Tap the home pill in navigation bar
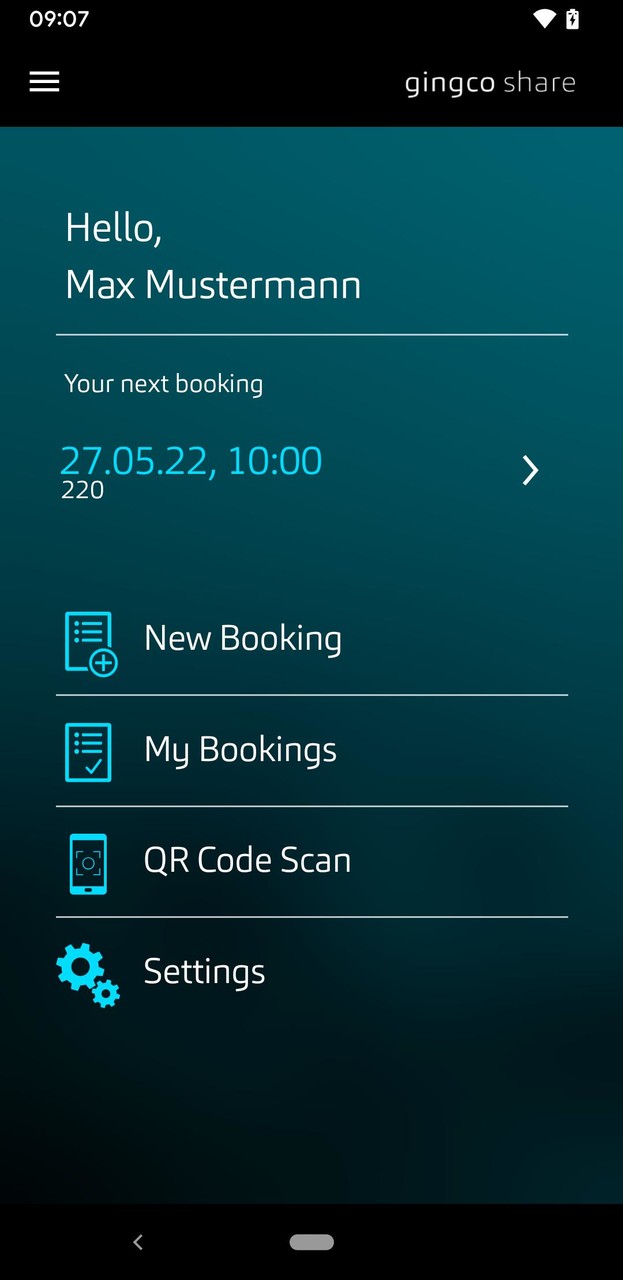Screen dimensions: 623x1280 pyautogui.click(x=311, y=1242)
